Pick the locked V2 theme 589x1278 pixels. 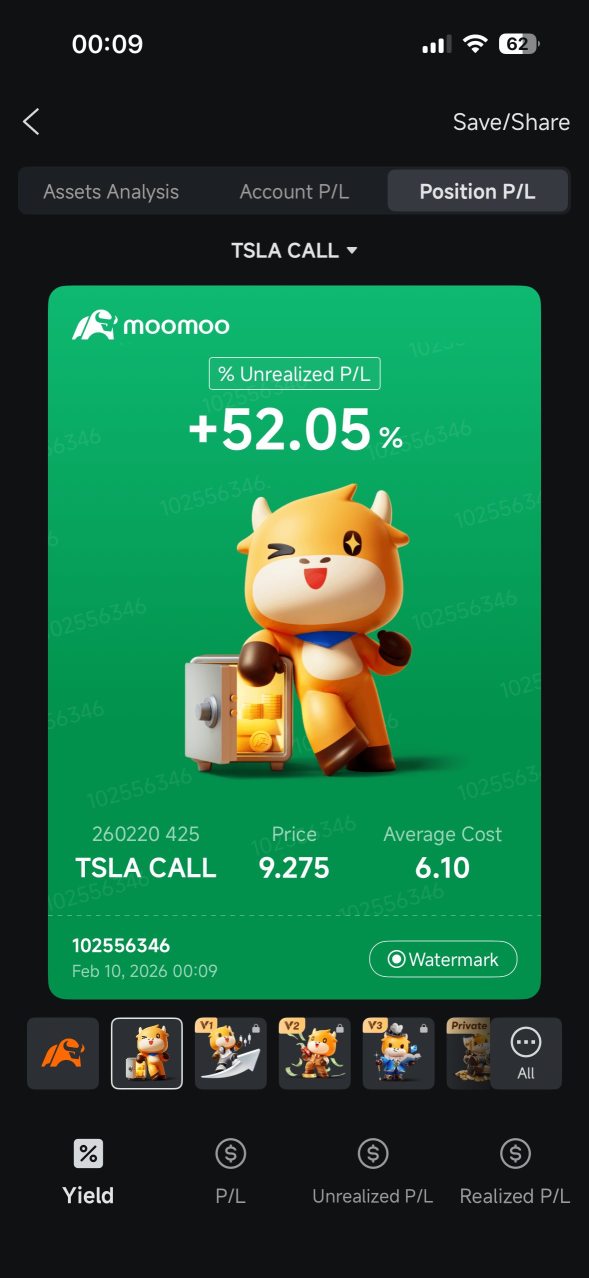[x=315, y=1053]
